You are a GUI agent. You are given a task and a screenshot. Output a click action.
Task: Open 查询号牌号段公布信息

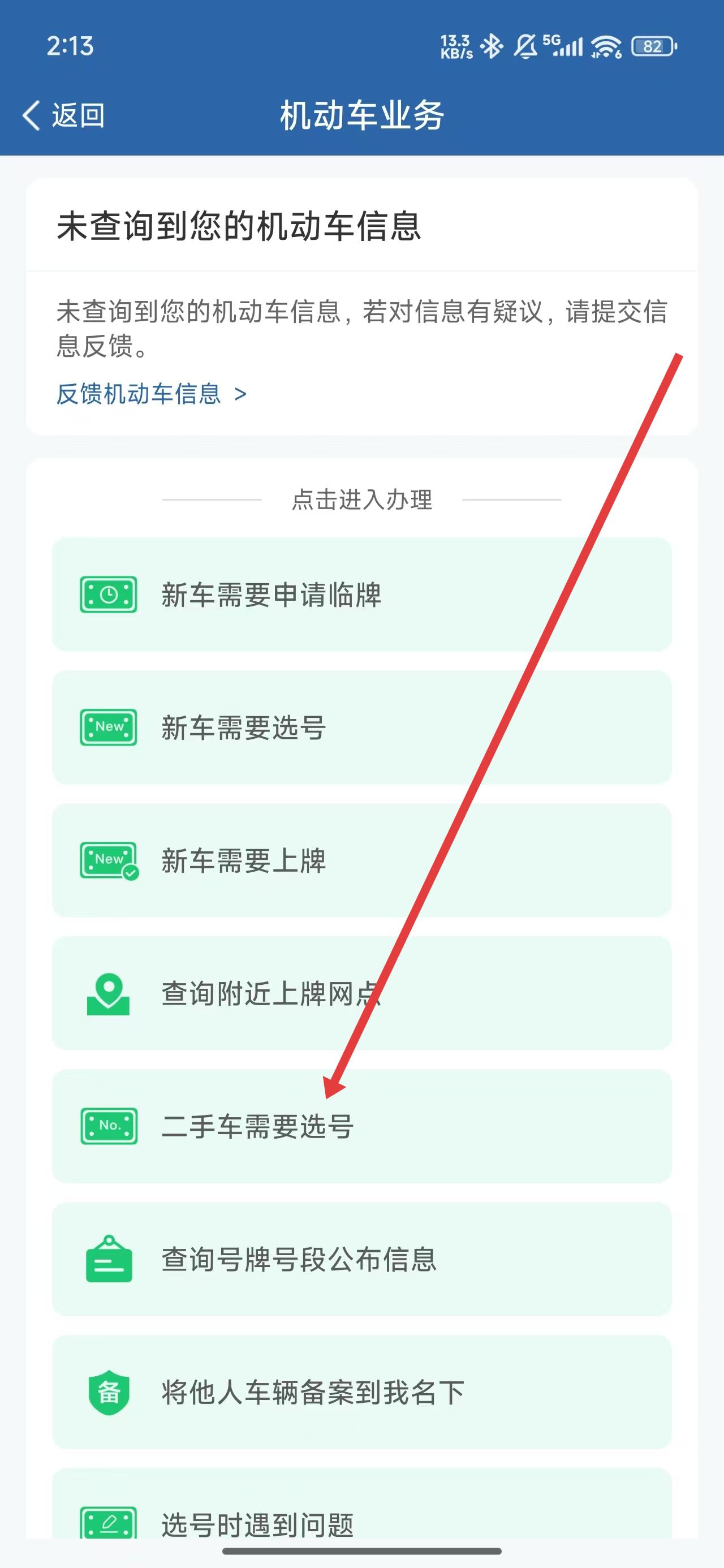pos(361,1259)
